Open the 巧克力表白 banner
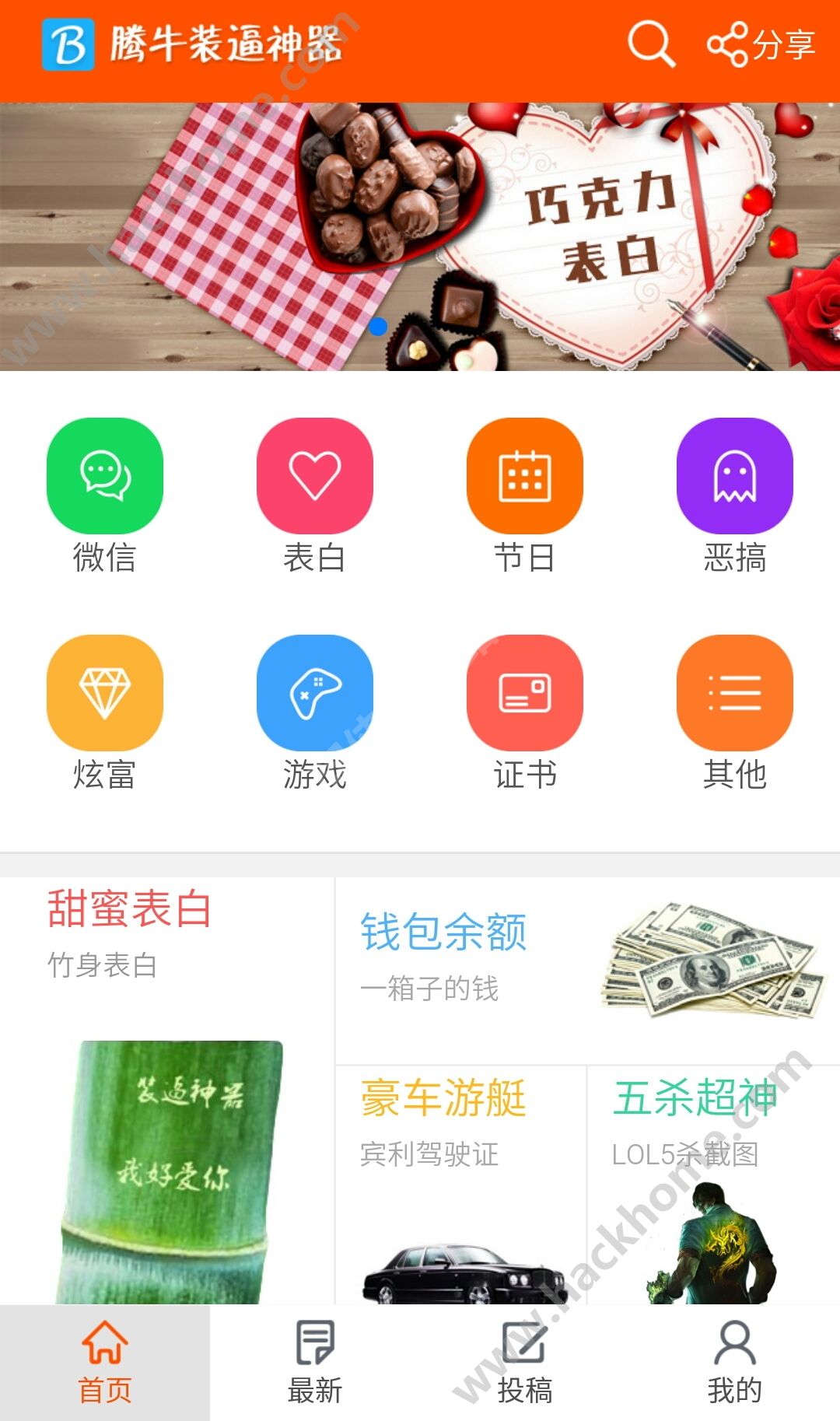This screenshot has width=840, height=1421. pos(420,236)
